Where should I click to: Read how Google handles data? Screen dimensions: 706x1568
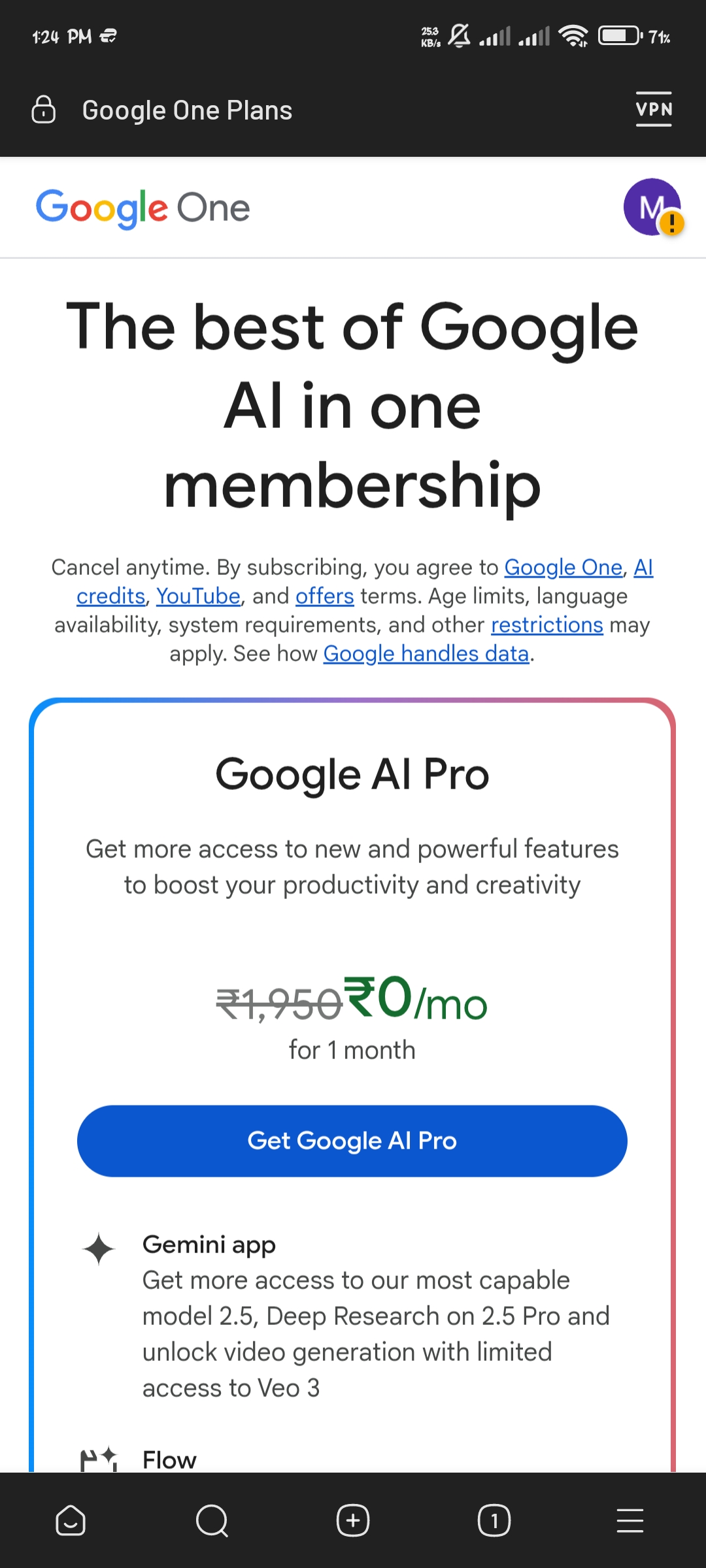(426, 653)
